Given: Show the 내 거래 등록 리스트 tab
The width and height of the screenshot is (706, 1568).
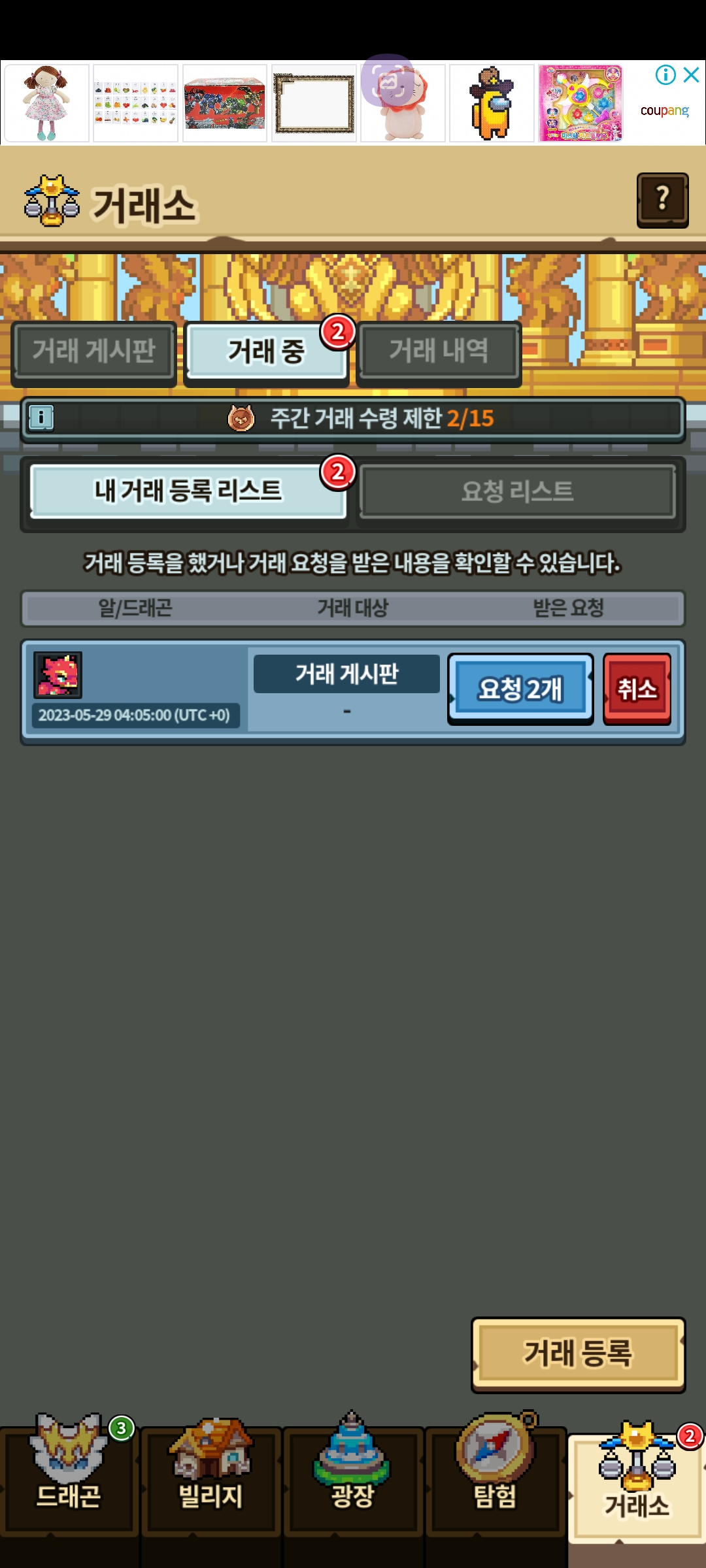Looking at the screenshot, I should (x=188, y=491).
